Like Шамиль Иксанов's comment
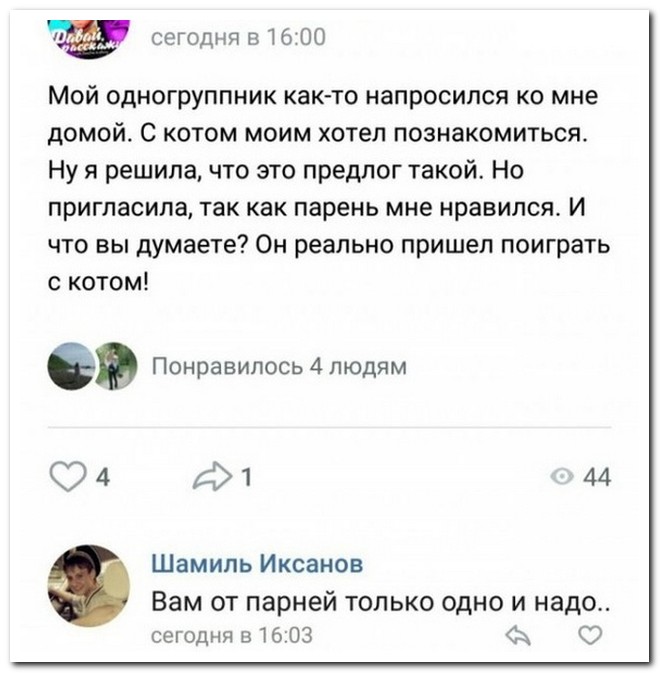660x673 pixels. pyautogui.click(x=592, y=634)
